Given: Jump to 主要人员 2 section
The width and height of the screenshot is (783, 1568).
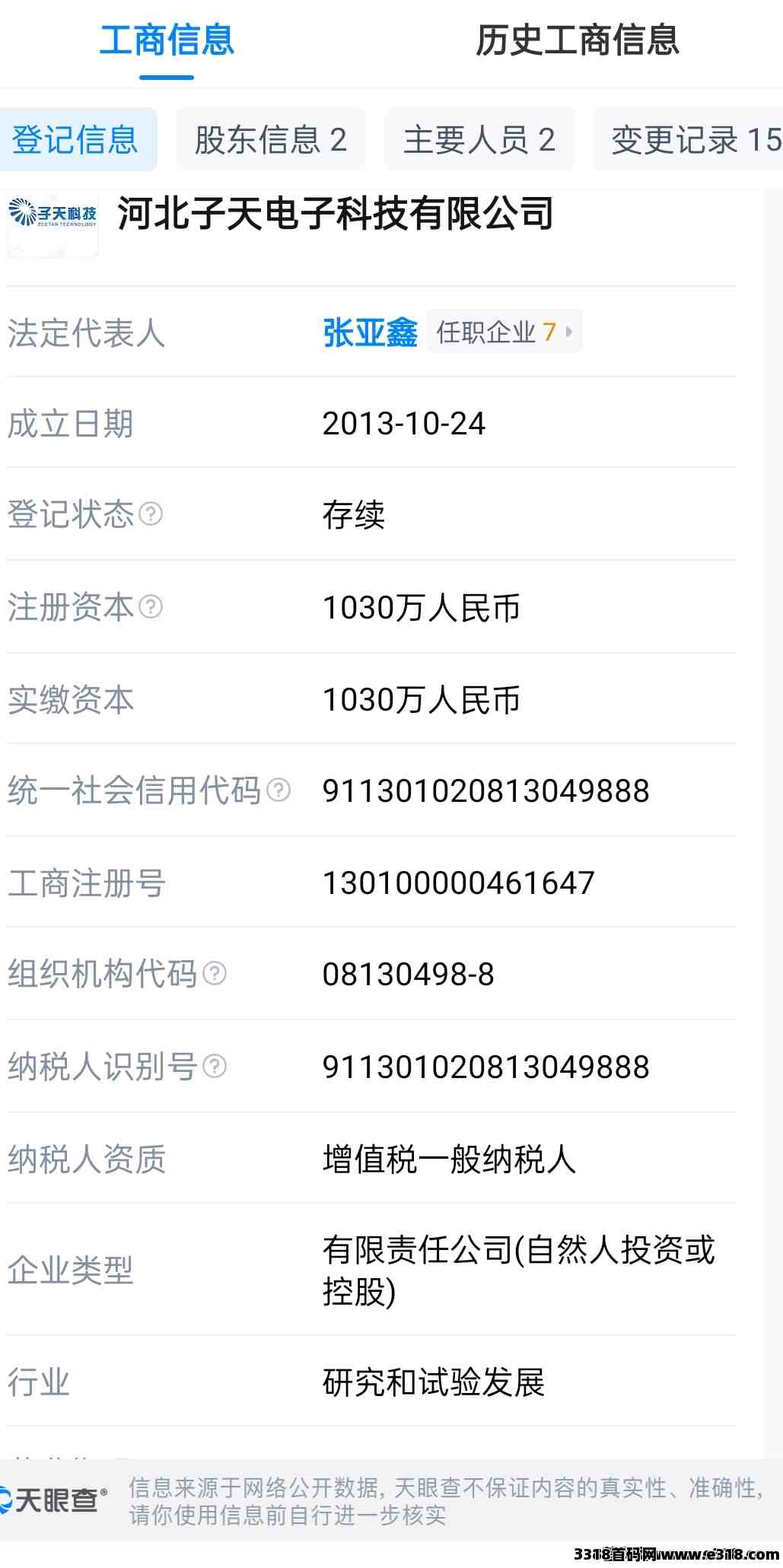Looking at the screenshot, I should tap(479, 140).
